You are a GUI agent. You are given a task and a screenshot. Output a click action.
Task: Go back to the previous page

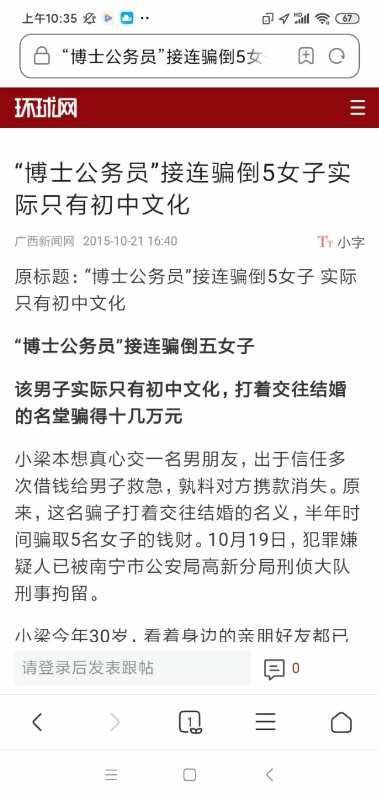click(x=37, y=722)
